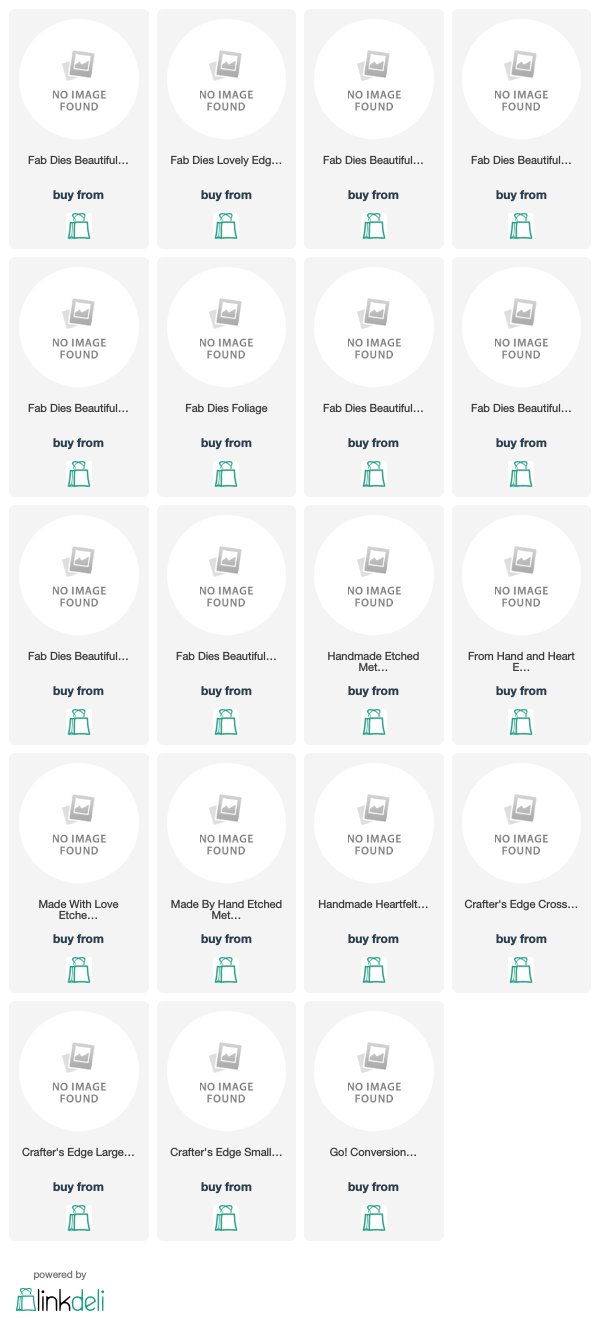600x1321 pixels.
Task: View the Go! Conversion… product card
Action: 373,1121
